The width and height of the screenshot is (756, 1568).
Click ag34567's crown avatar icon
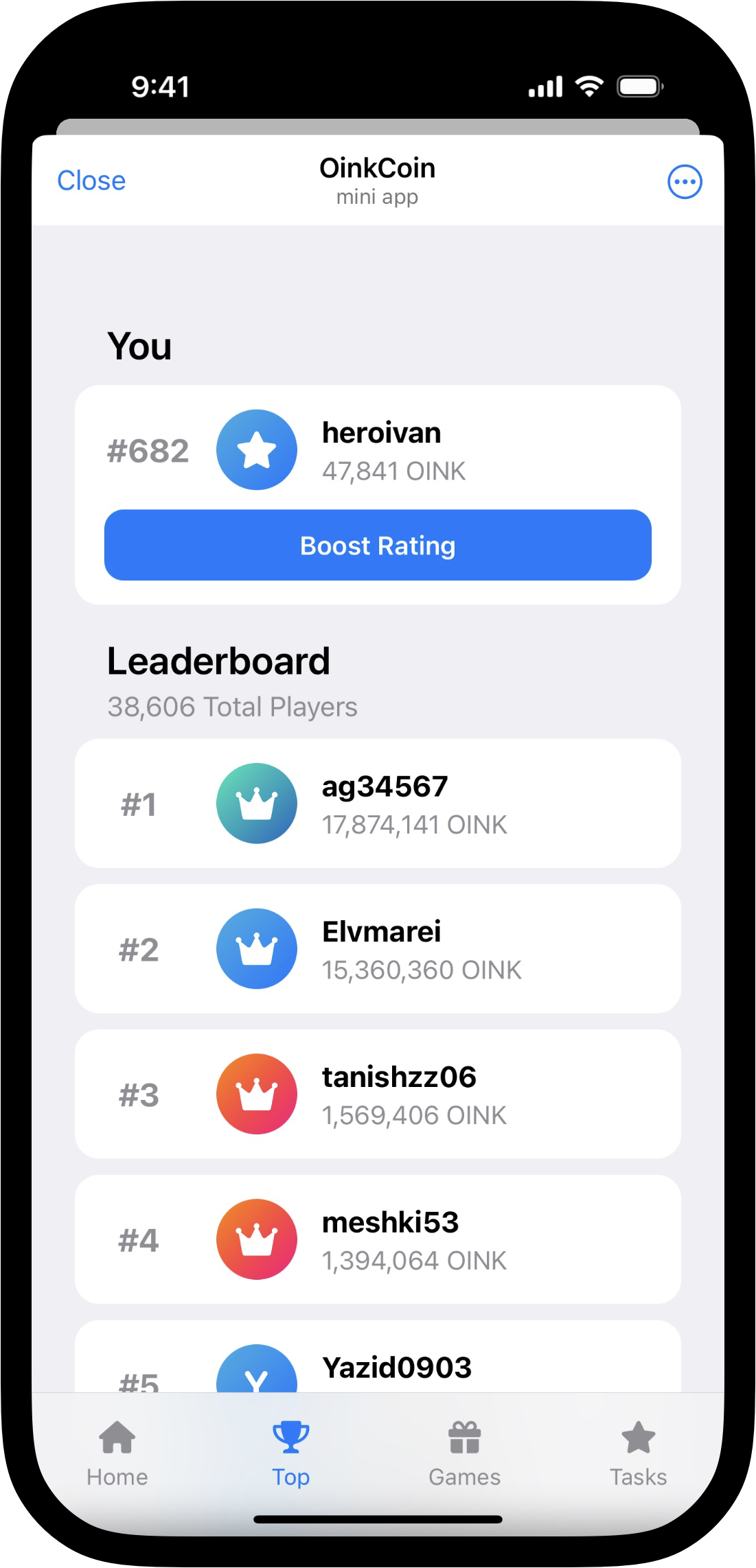[256, 803]
